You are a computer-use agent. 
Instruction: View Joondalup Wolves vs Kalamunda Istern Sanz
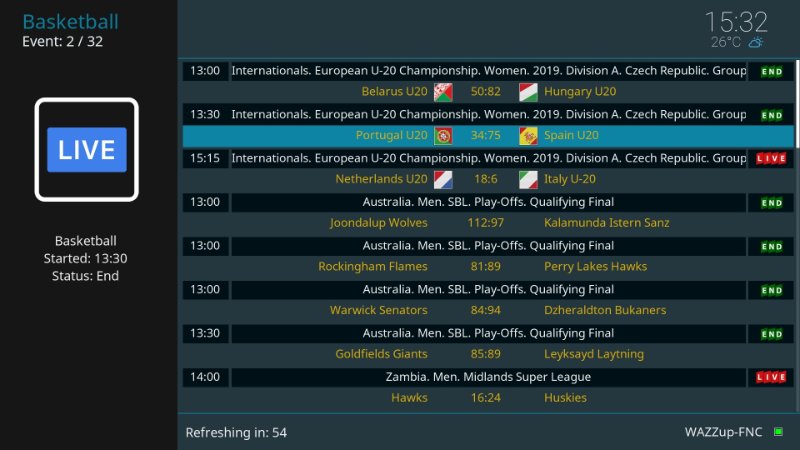click(x=488, y=223)
